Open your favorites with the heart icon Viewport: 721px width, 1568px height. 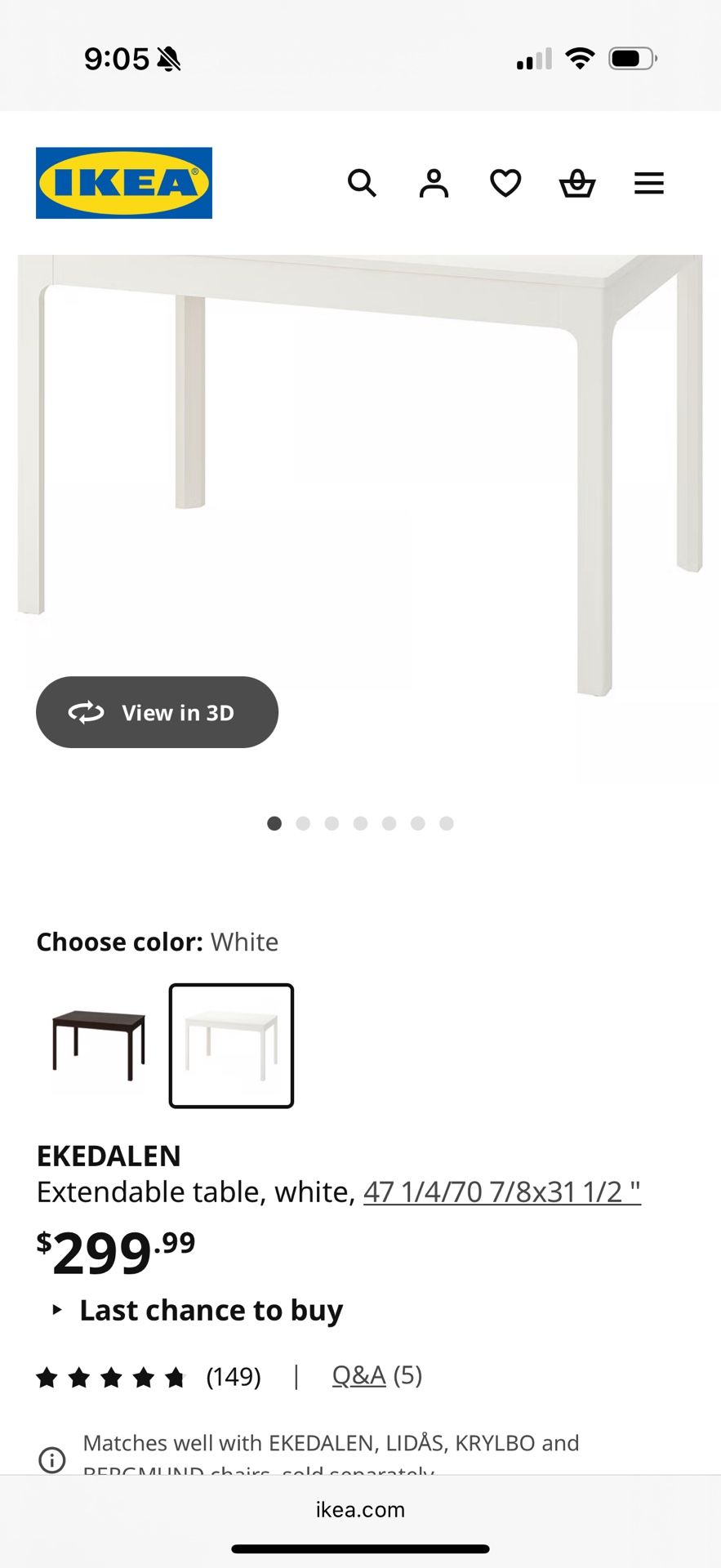pos(505,183)
